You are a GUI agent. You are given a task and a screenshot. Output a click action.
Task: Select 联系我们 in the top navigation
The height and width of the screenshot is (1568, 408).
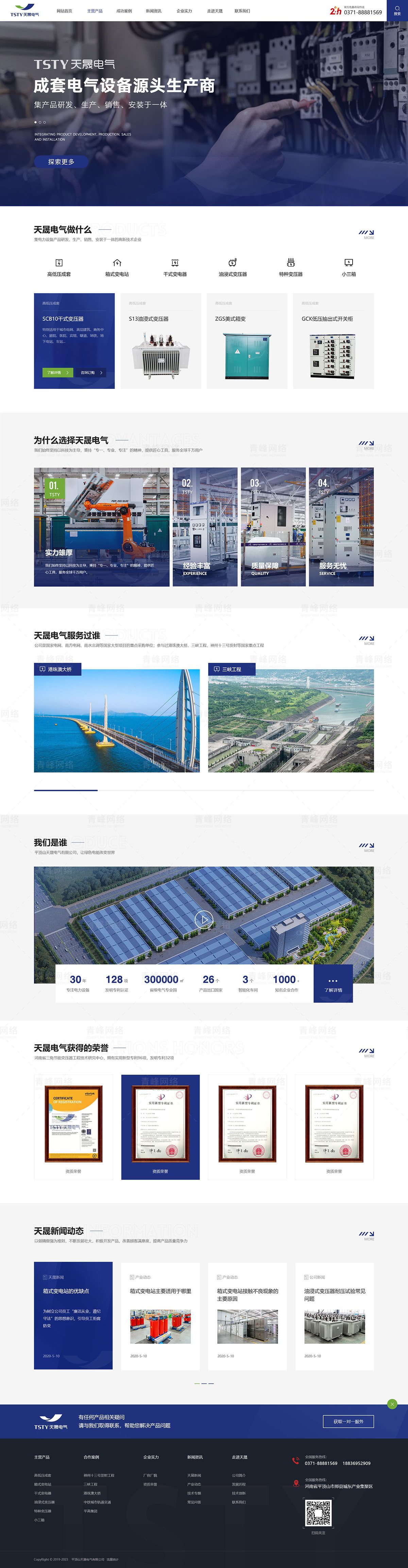tap(242, 11)
